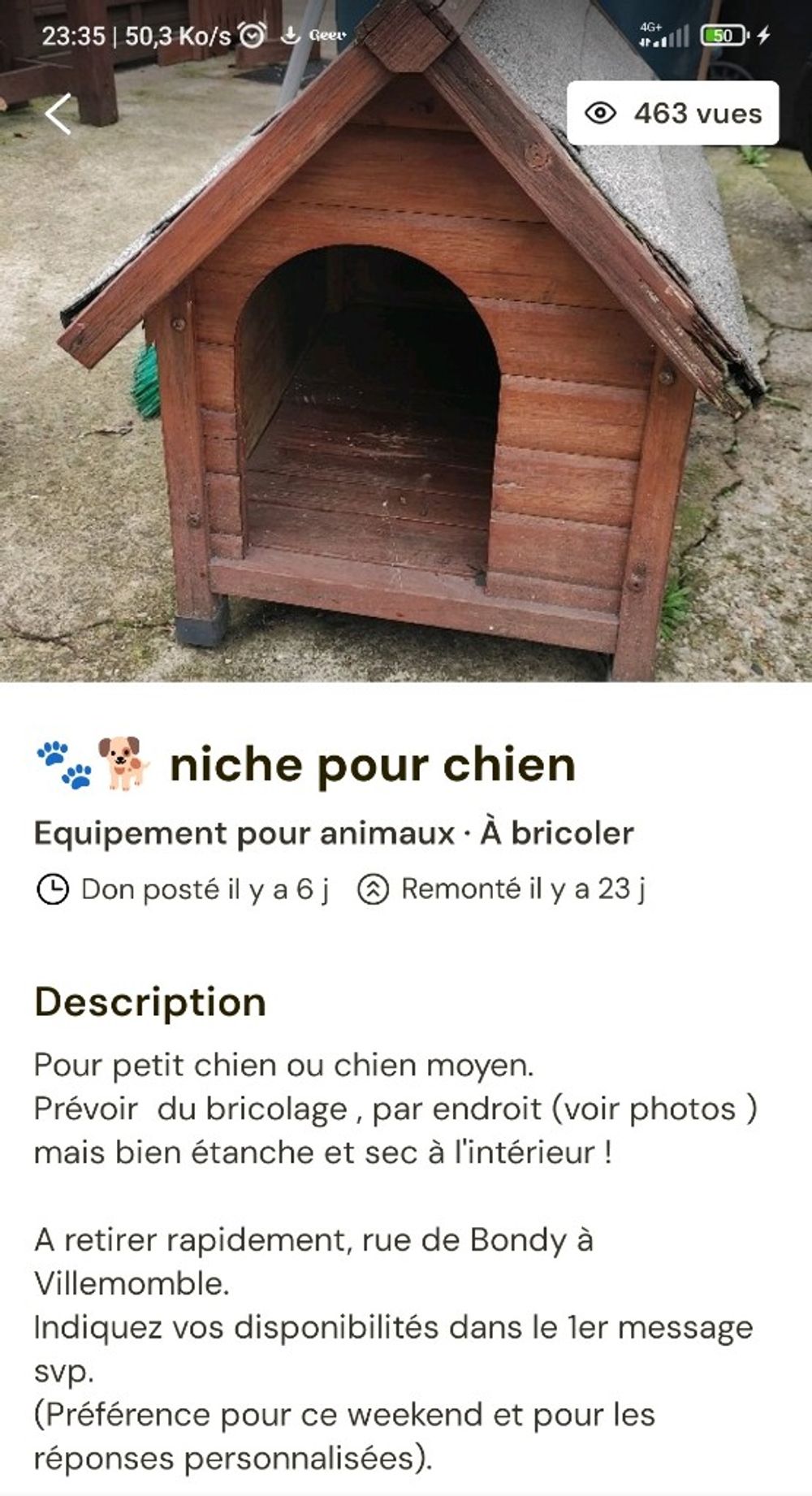The image size is (812, 1496).
Task: Click the network speed indicator 50,3 Ko/s
Action: [175, 35]
